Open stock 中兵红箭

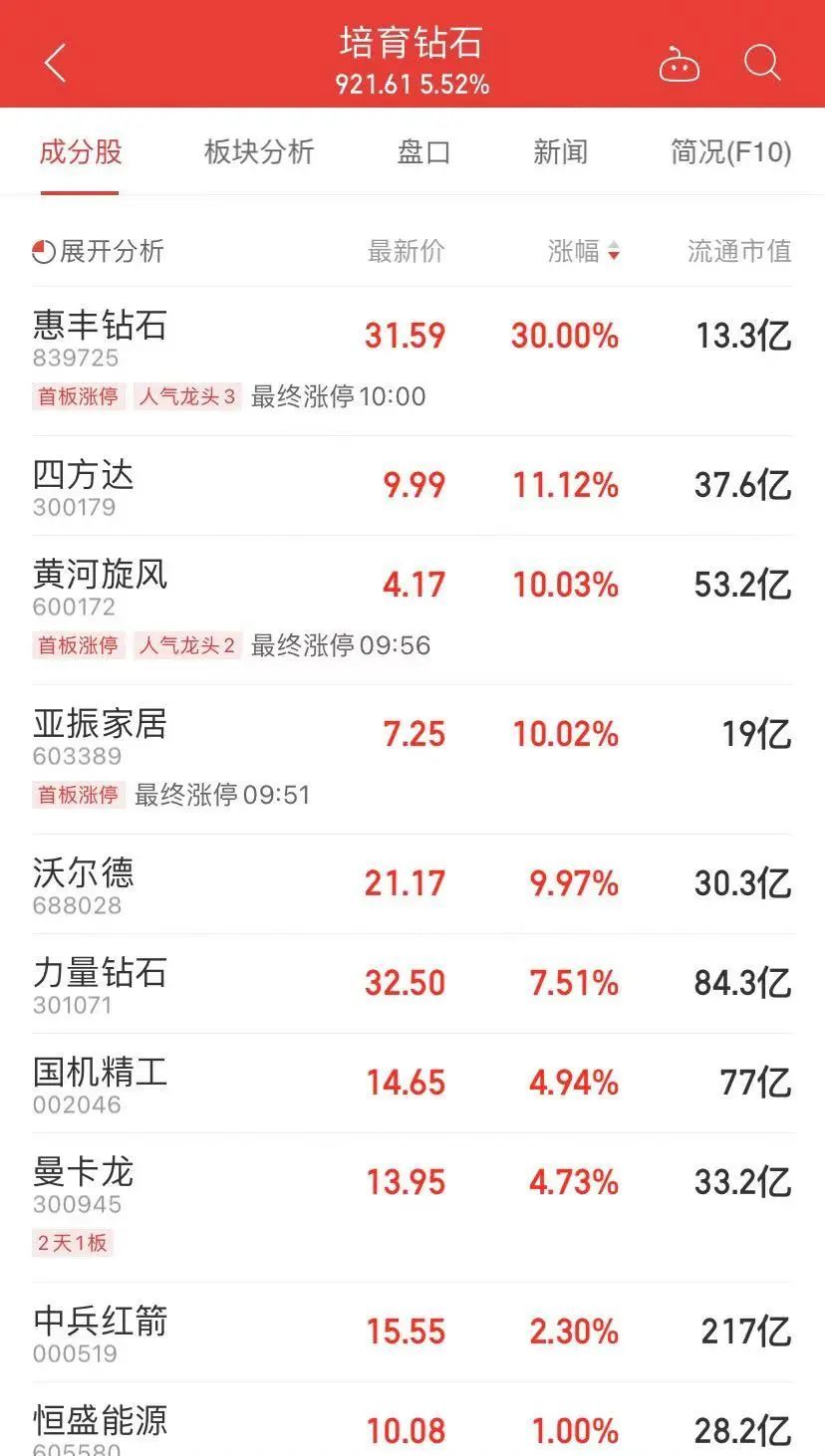[100, 1323]
